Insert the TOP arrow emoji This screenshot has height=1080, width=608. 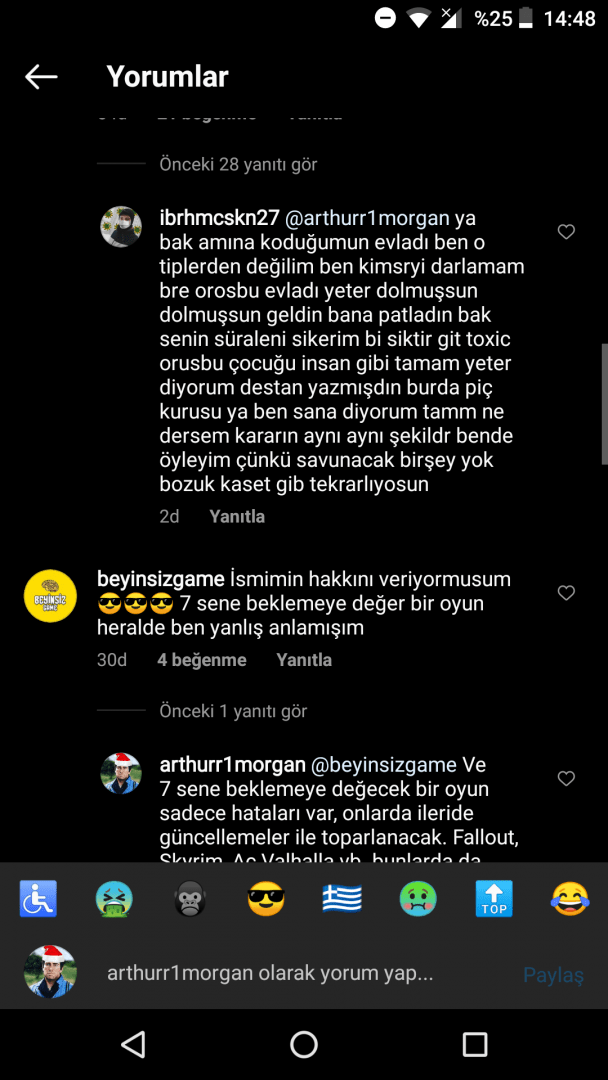(494, 900)
